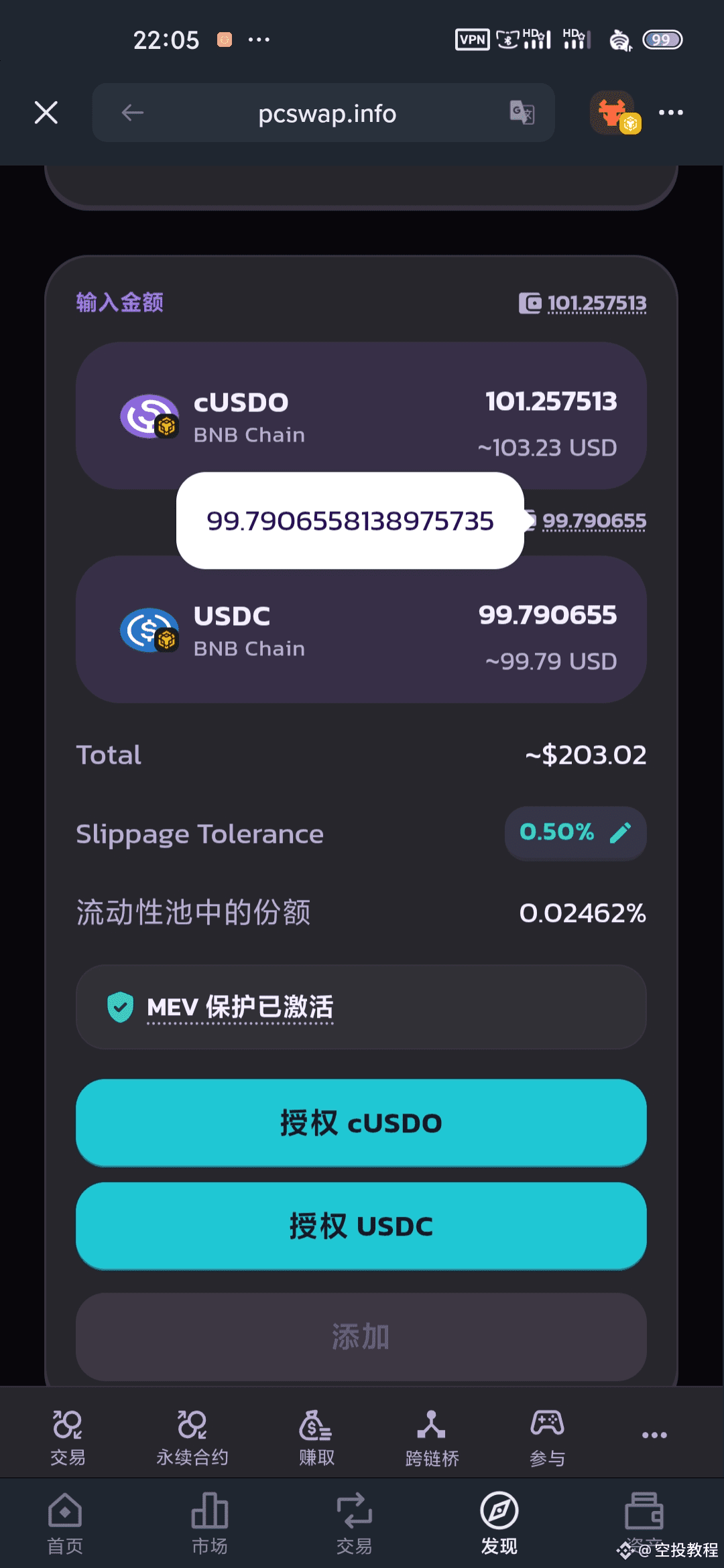Edit the 0.50% slippage tolerance
The width and height of the screenshot is (724, 1568).
click(x=575, y=833)
